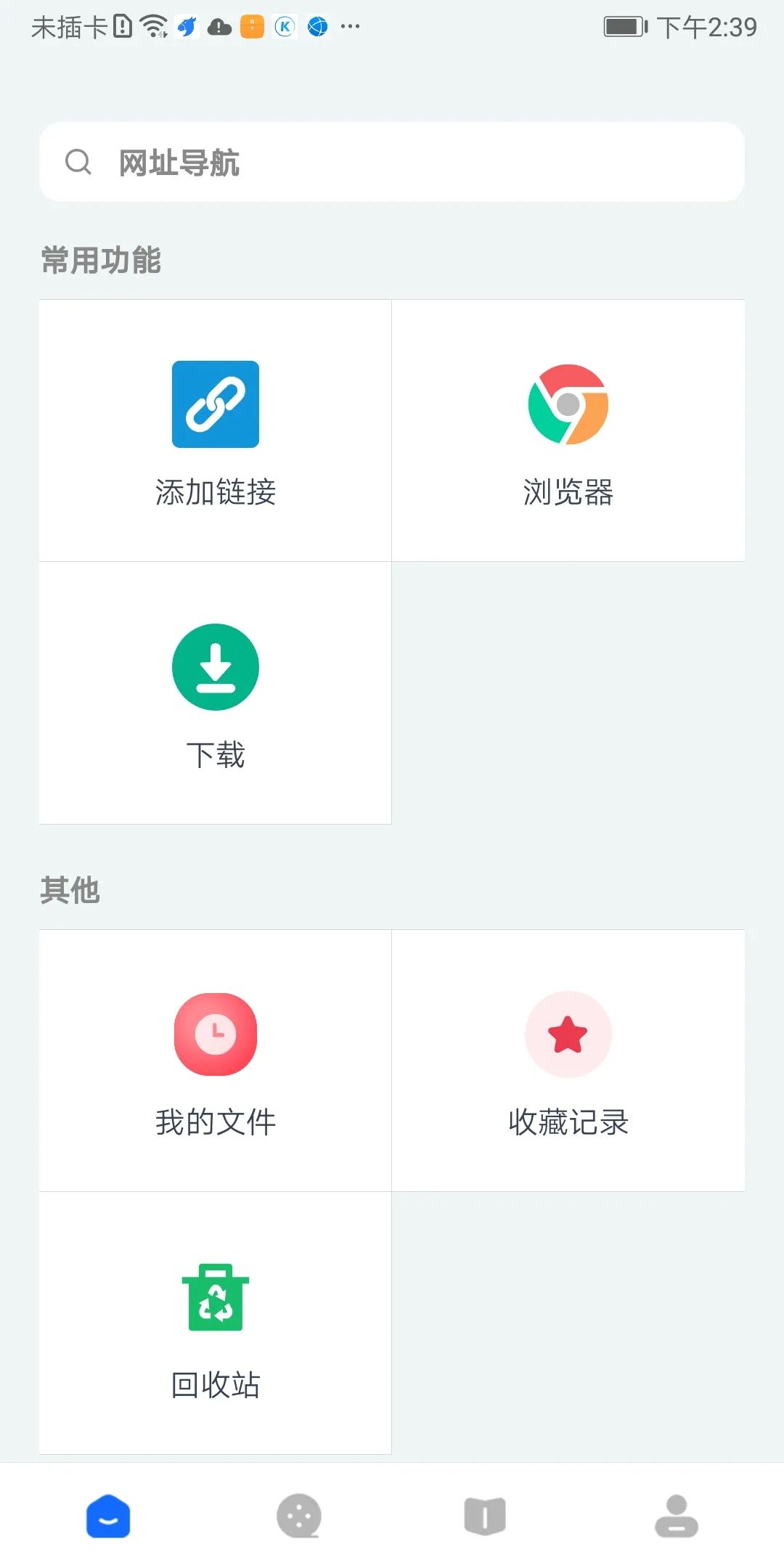Launch the 浏览器 browser tile
784x1568 pixels.
[x=568, y=430]
